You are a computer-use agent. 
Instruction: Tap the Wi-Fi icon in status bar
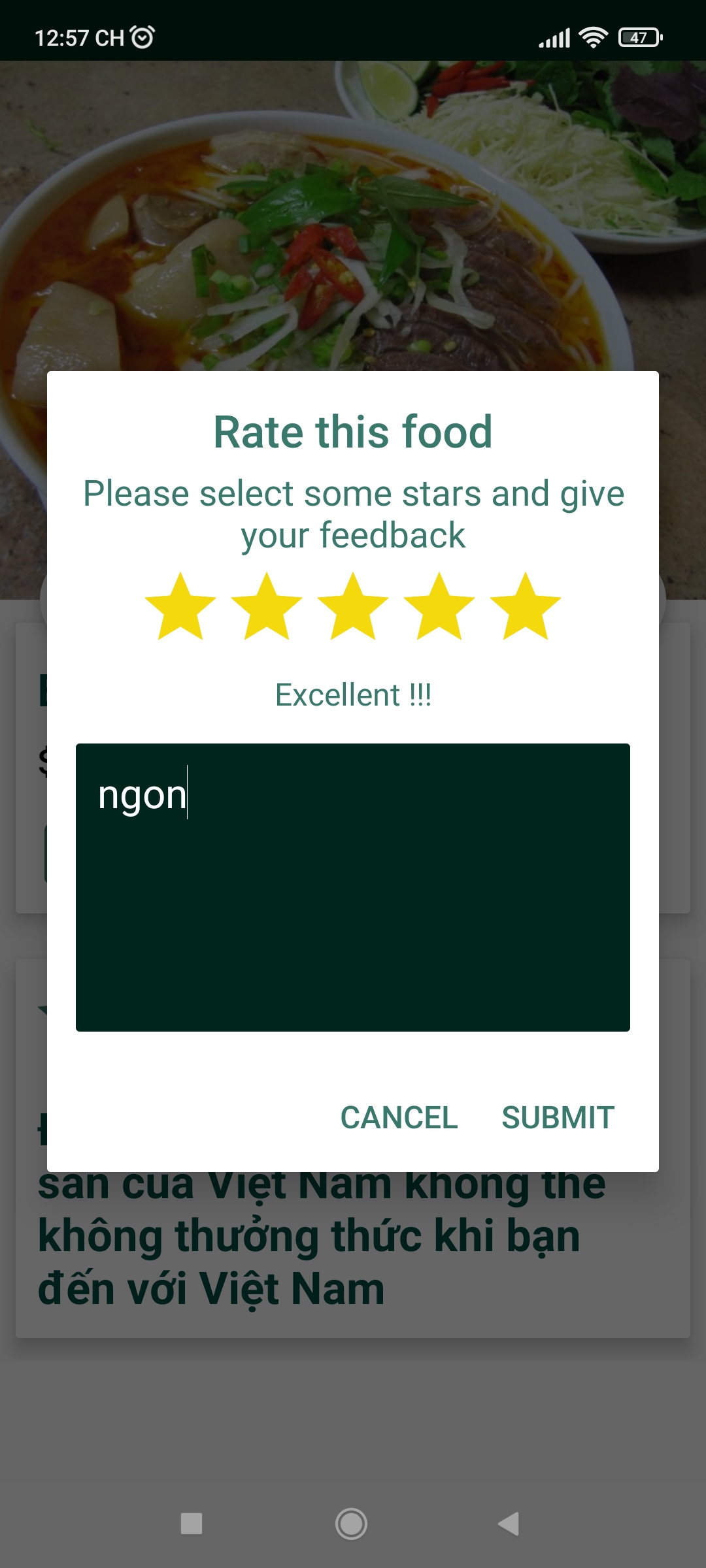pyautogui.click(x=592, y=37)
